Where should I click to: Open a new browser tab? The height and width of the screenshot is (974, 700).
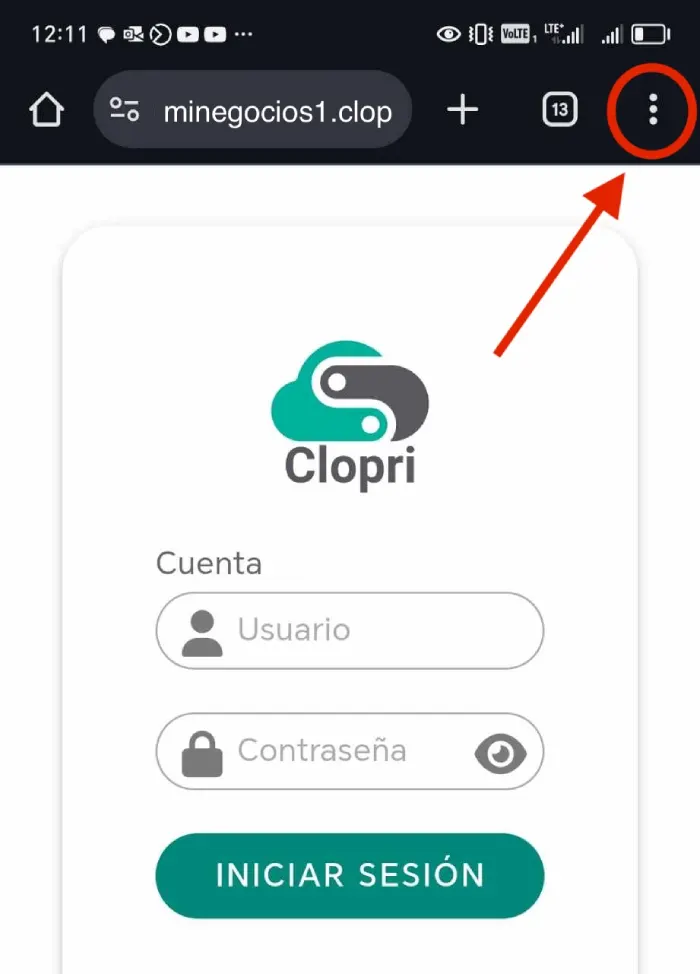click(x=462, y=110)
